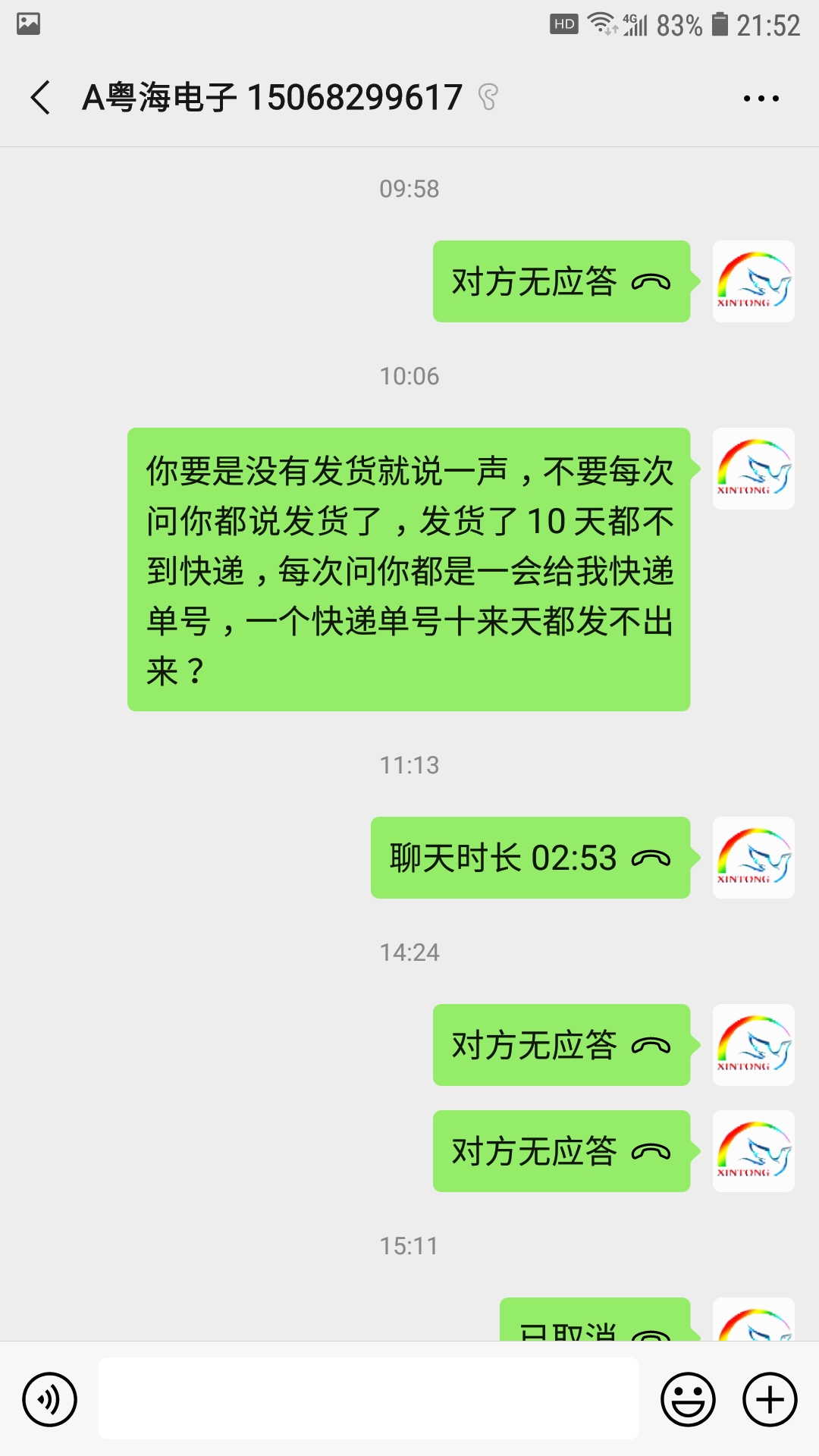Viewport: 819px width, 1456px height.
Task: Tap the 02:53 call duration bubble
Action: [530, 858]
